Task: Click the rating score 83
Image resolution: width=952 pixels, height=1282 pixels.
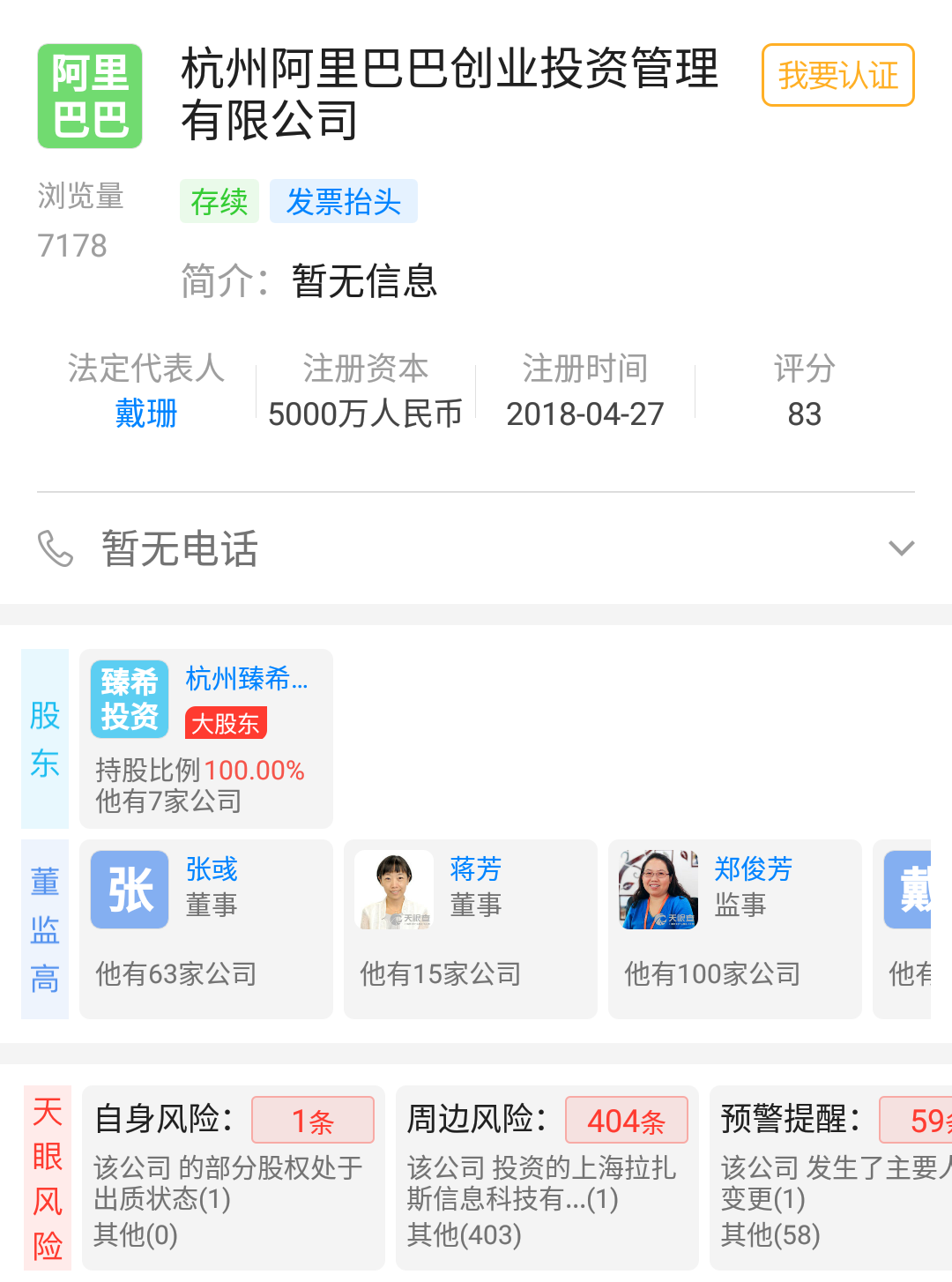Action: [804, 414]
